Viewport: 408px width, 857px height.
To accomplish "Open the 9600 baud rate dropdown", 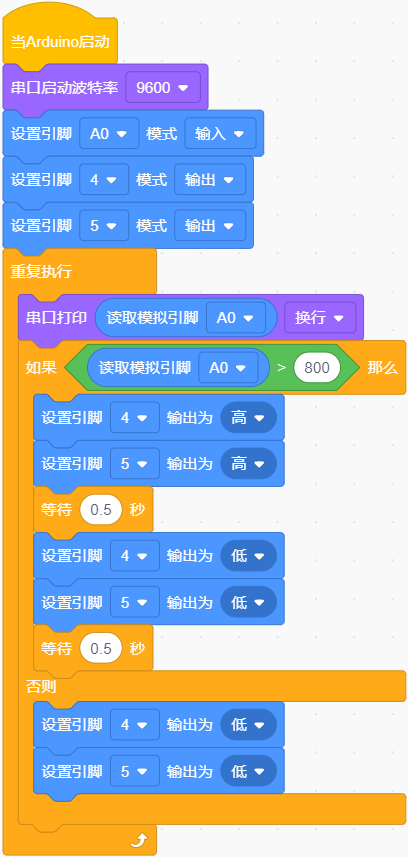I will pyautogui.click(x=163, y=87).
